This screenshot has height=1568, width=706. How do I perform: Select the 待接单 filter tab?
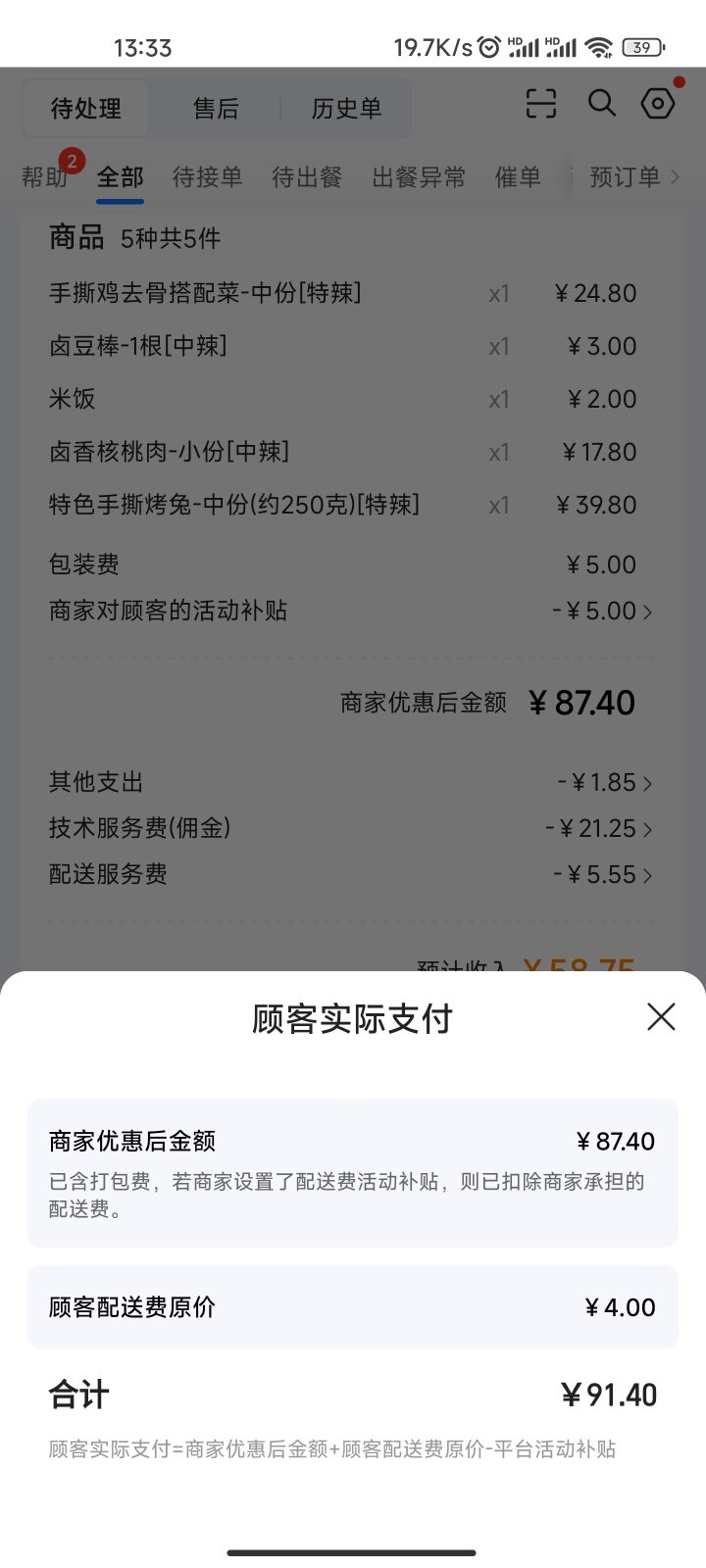[207, 177]
